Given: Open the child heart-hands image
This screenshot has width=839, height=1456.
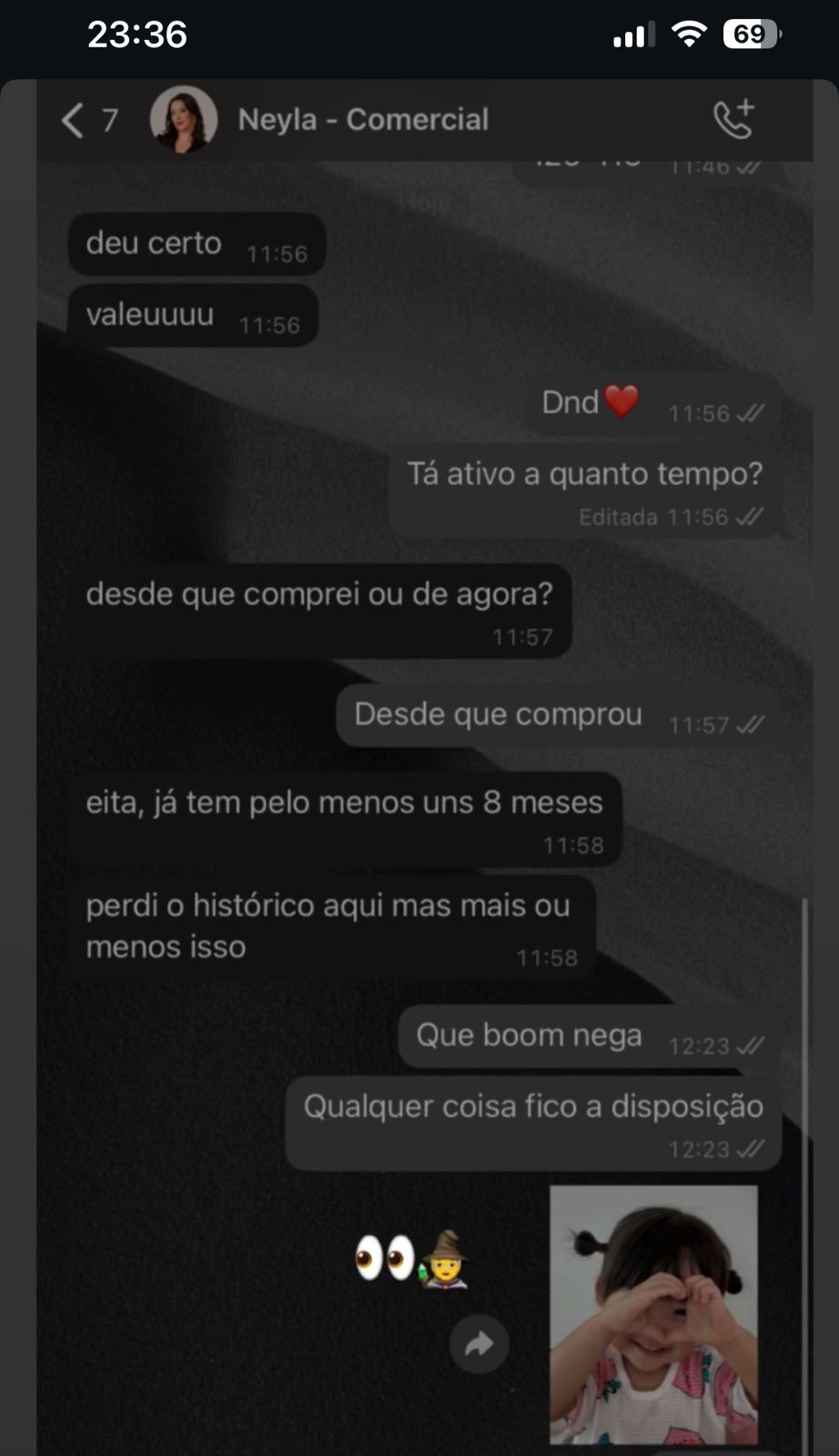Looking at the screenshot, I should [653, 1314].
